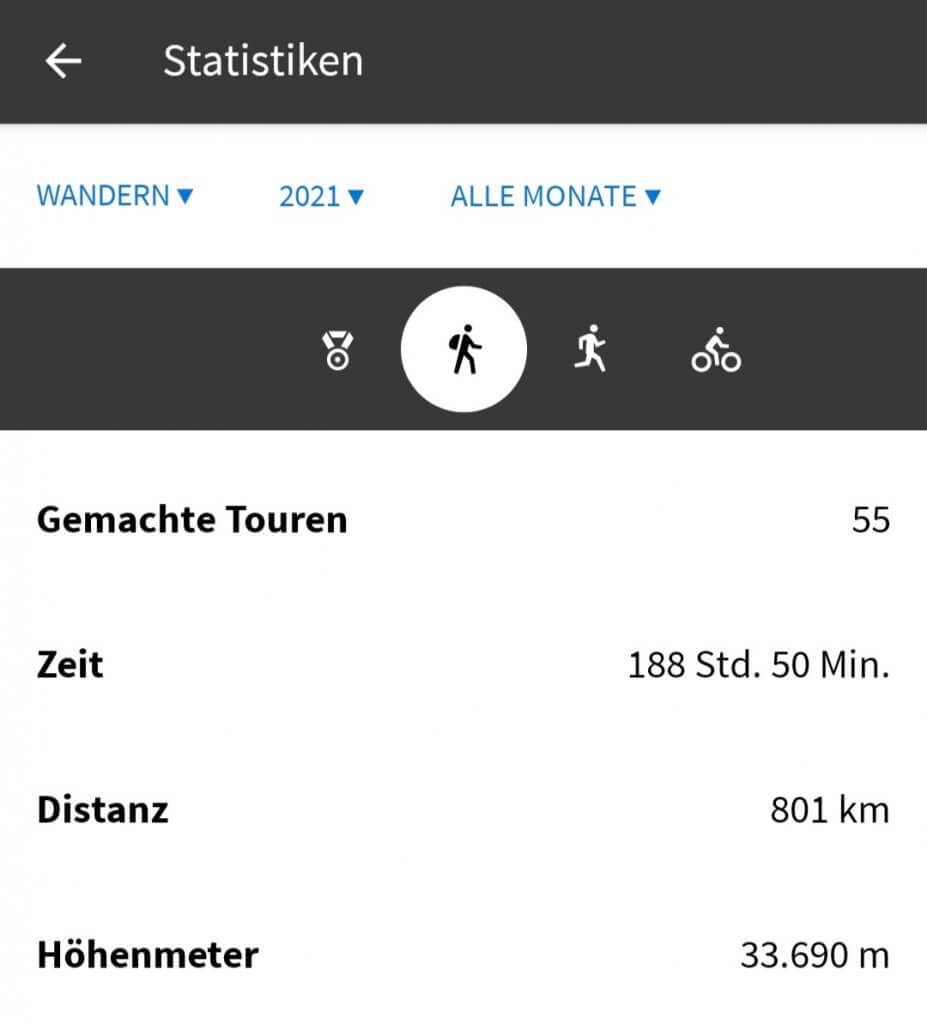Tap the 33.690 m elevation value
Image resolution: width=927 pixels, height=1024 pixels.
tap(812, 955)
